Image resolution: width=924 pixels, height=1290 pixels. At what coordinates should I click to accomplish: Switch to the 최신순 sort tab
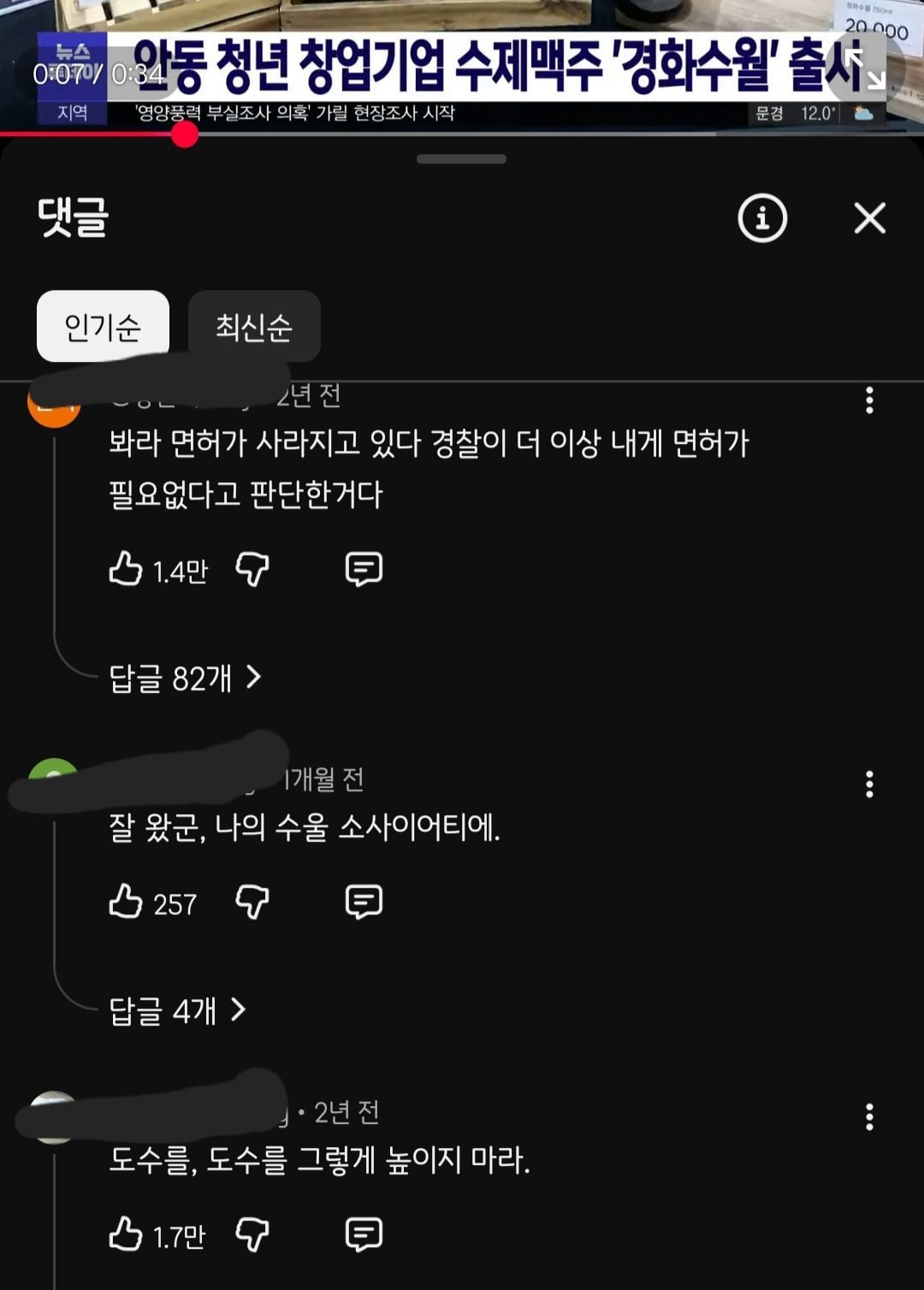pos(254,326)
